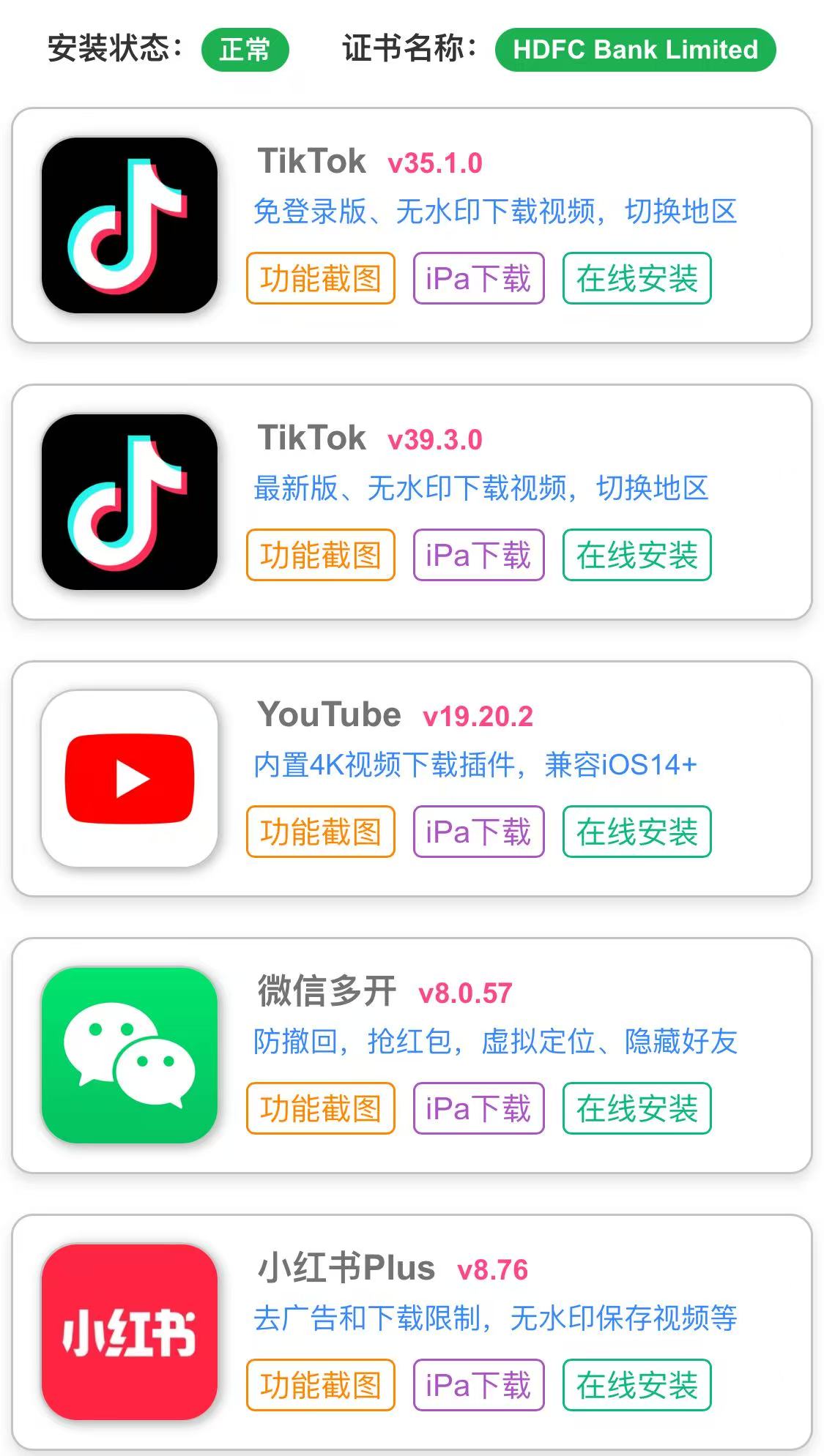Tap iPa下载 for 小红书Plus
Viewport: 824px width, 1456px height.
click(x=479, y=1385)
